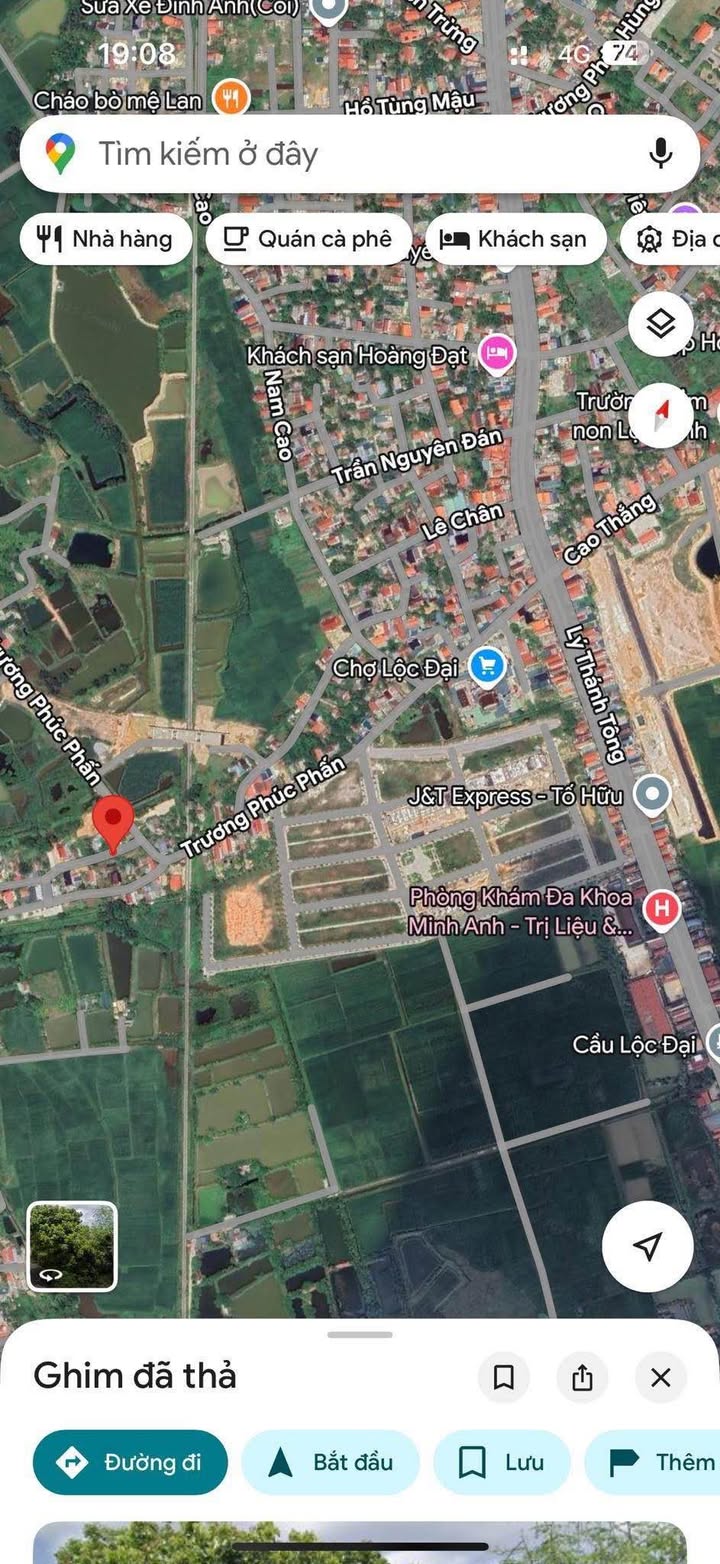Choose the Khách sạn chip
This screenshot has height=1564, width=720.
[x=515, y=239]
